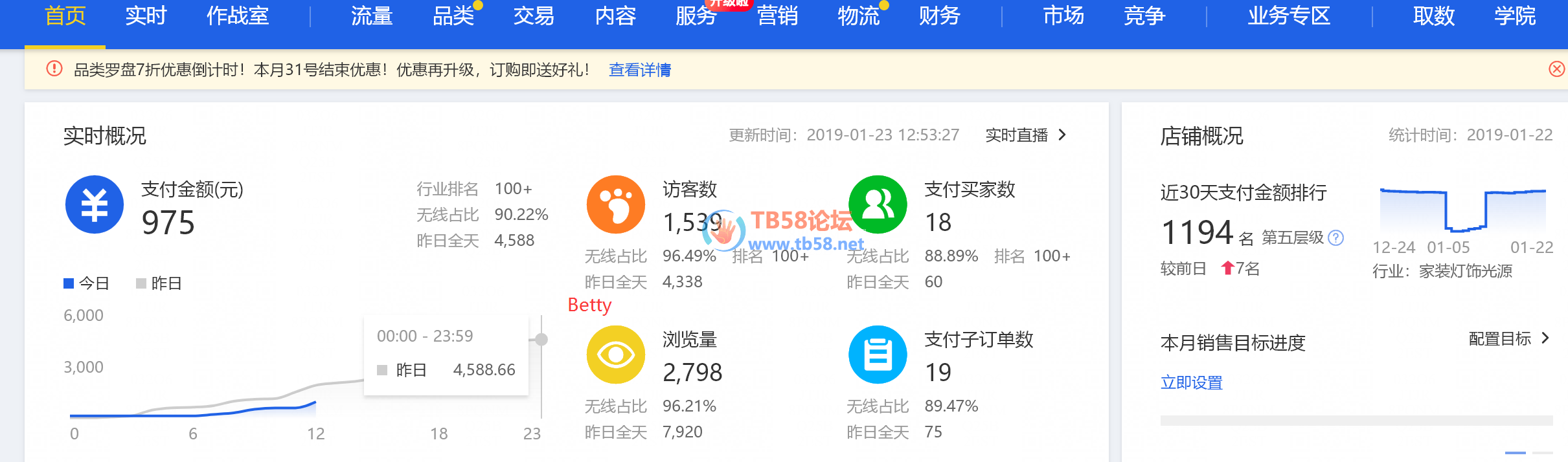Viewport: 1568px width, 462px height.
Task: Open the 财务 tab
Action: click(939, 16)
